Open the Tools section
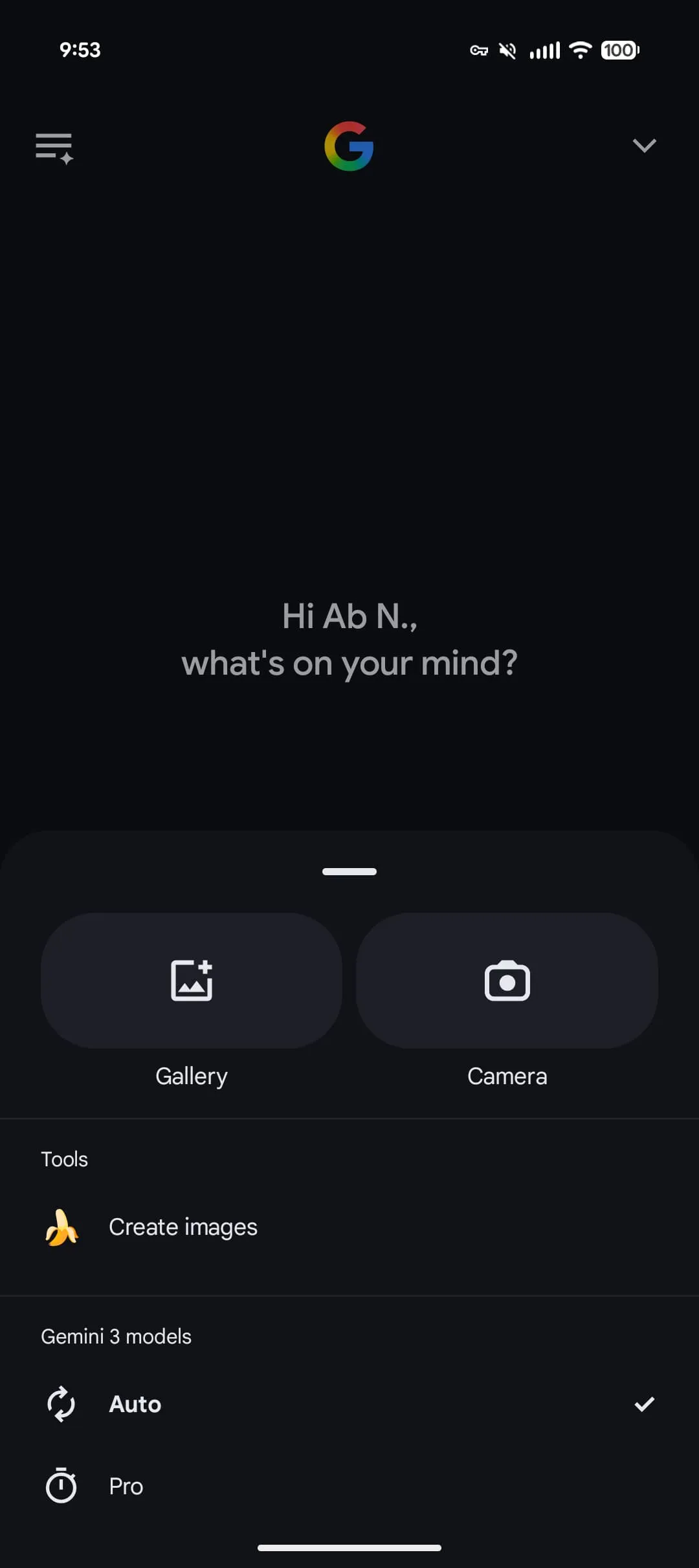Screen dimensions: 699x1568 64,1159
